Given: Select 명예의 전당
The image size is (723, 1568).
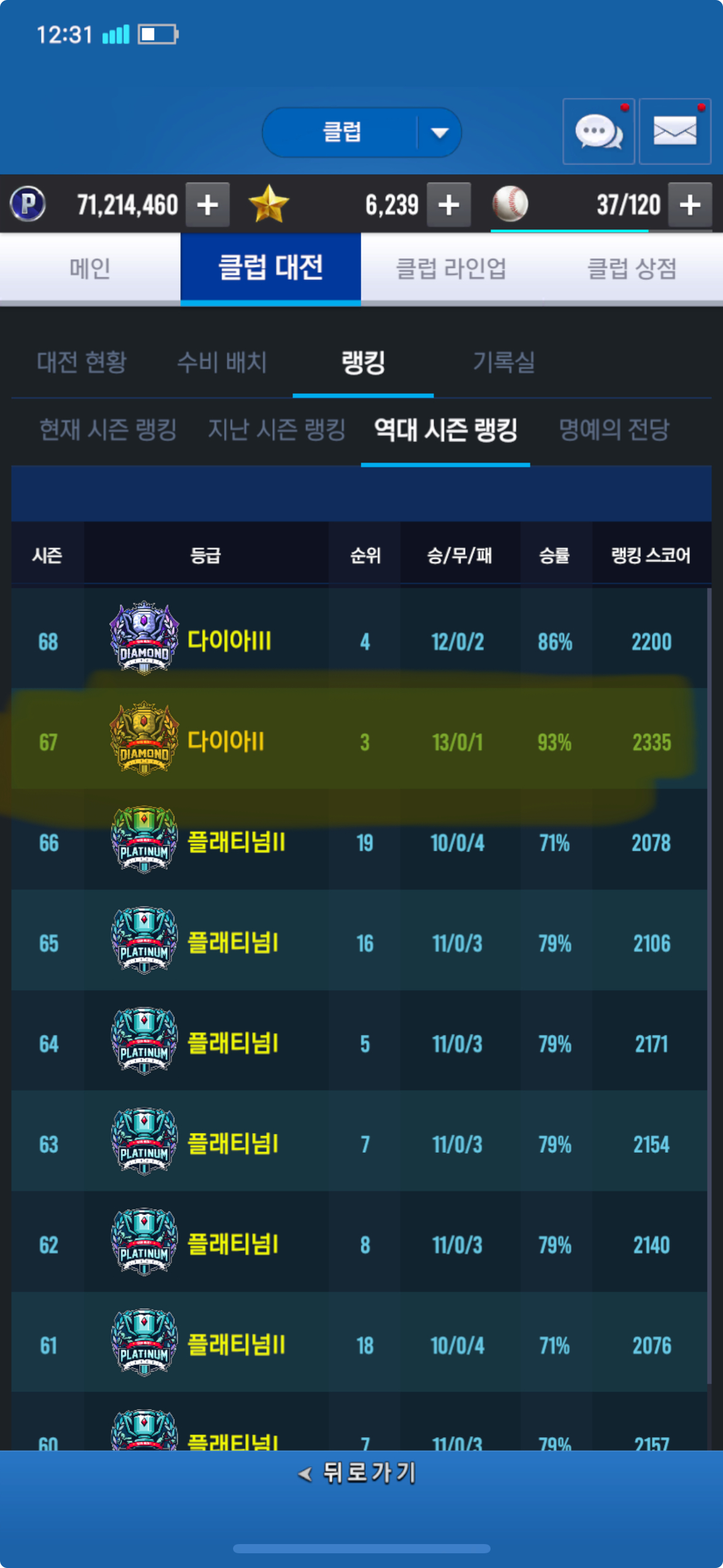Looking at the screenshot, I should 614,429.
